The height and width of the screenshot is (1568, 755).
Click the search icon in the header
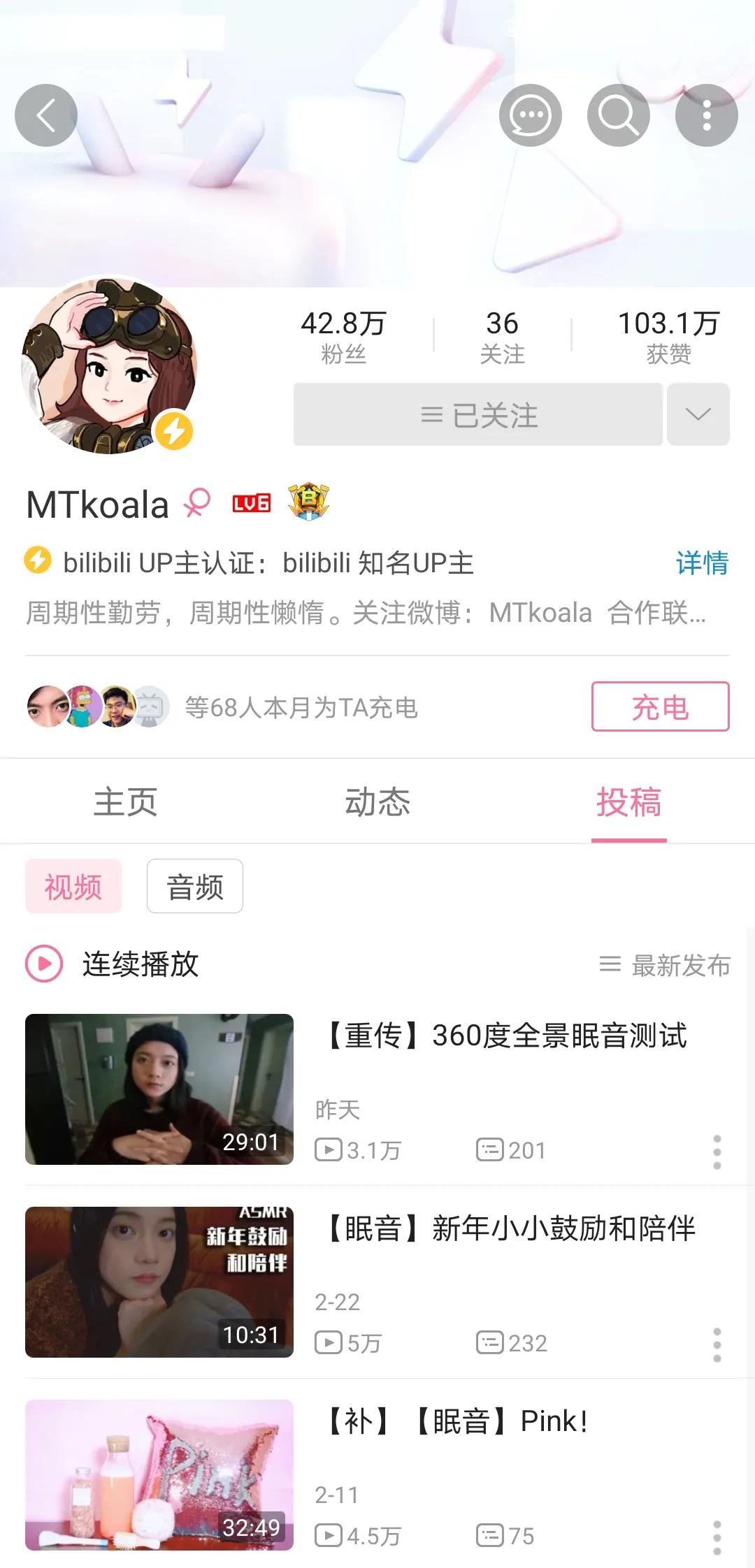(618, 115)
